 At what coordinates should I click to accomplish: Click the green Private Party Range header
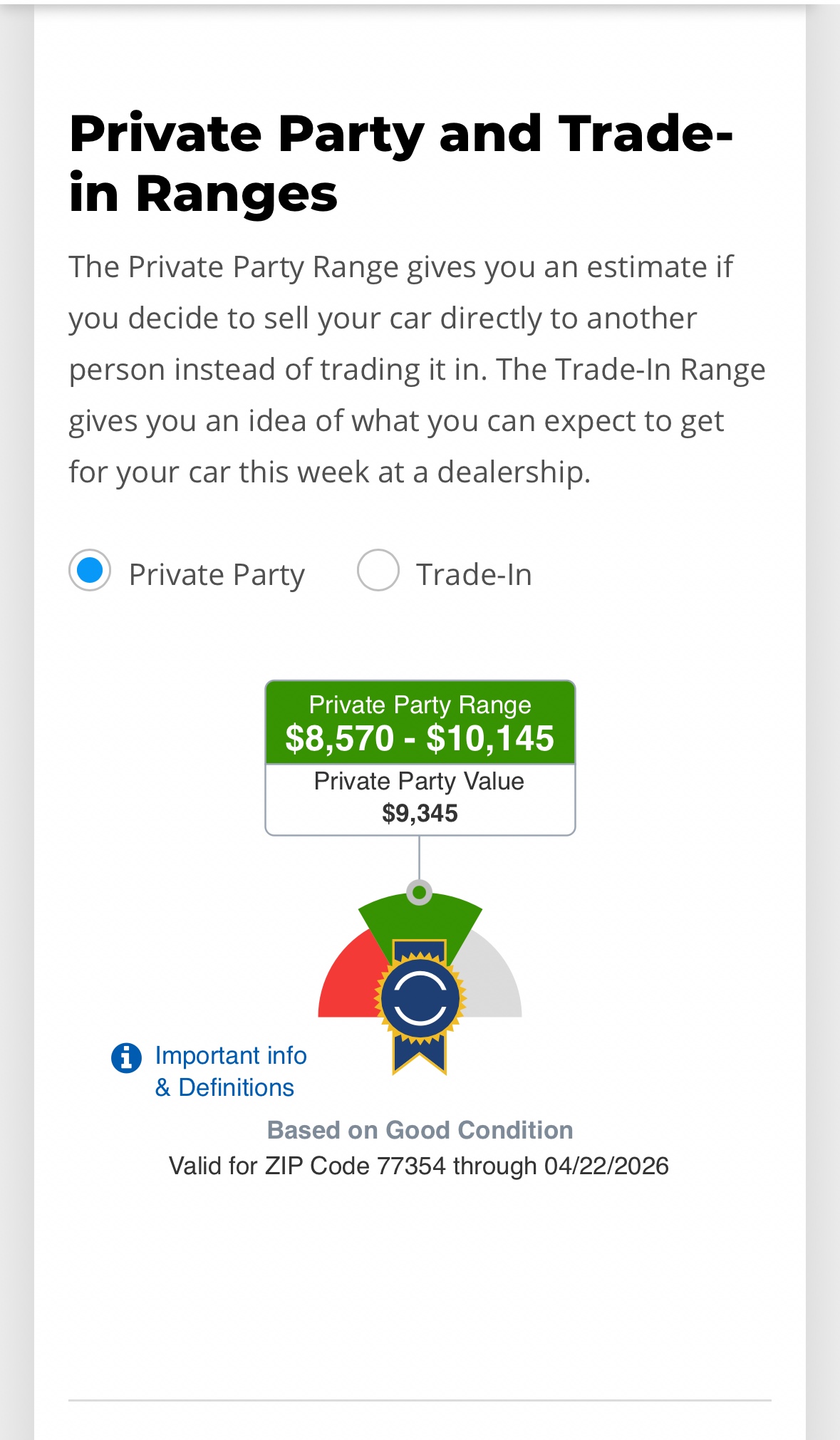(x=420, y=704)
